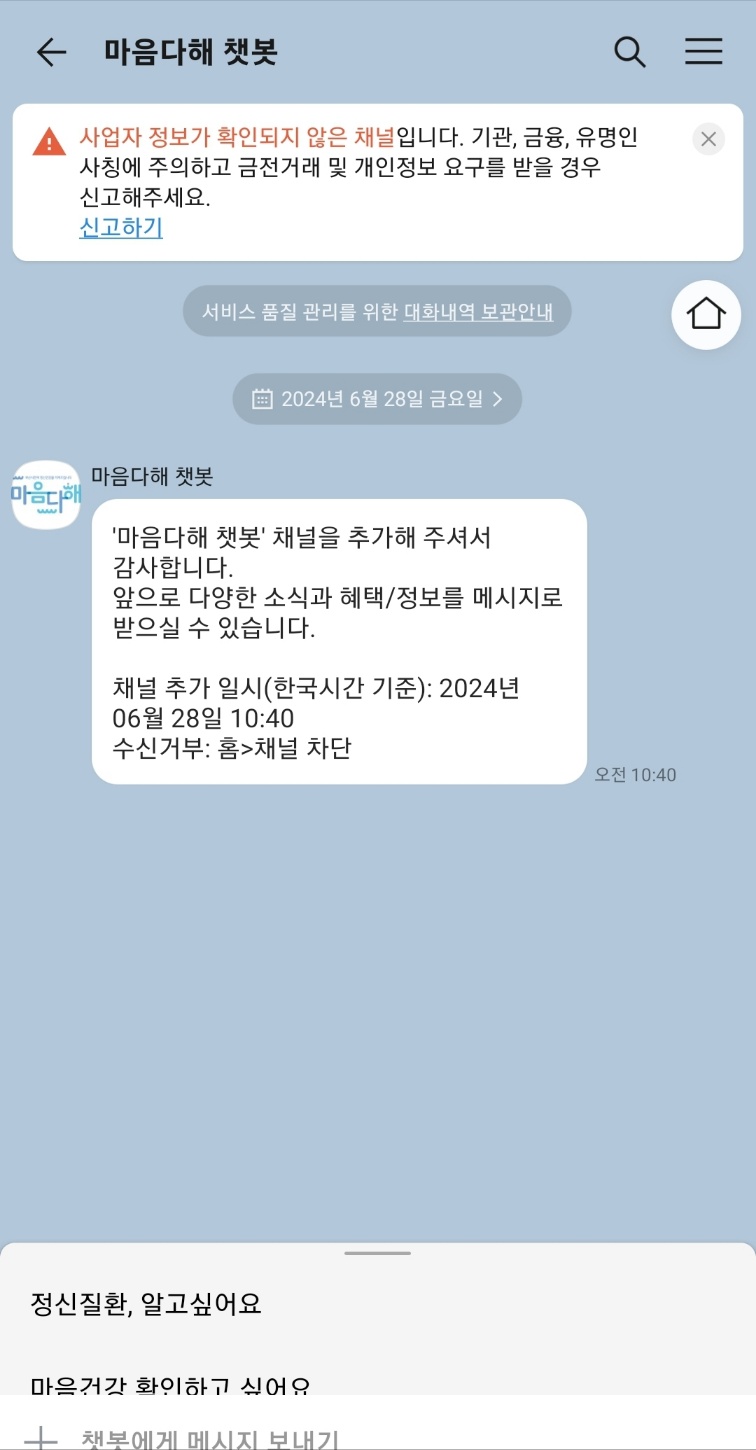
Task: Open 대화내역 보관안내 link
Action: (478, 312)
